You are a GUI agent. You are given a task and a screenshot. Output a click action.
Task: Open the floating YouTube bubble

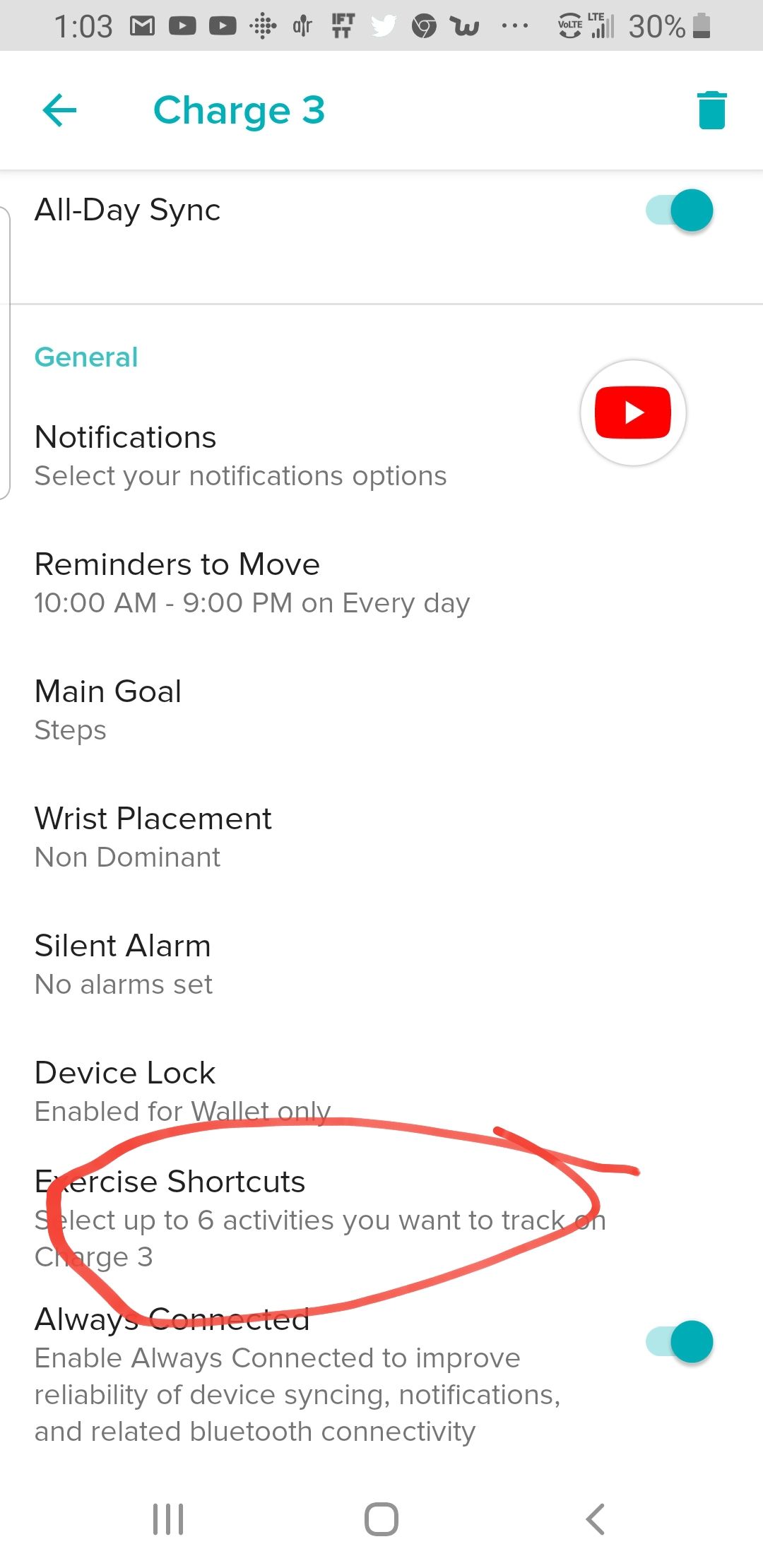[633, 412]
